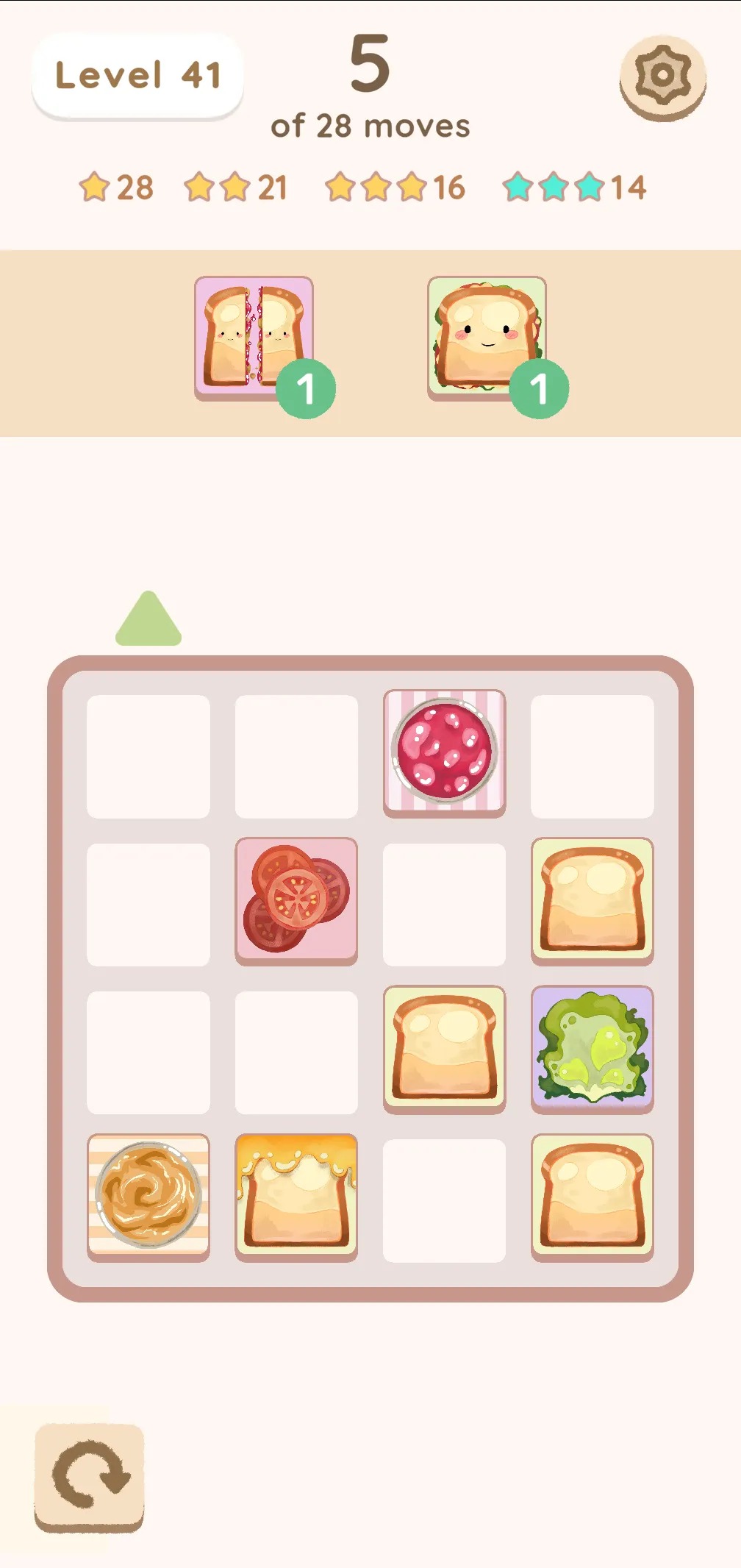Tap the undo arrow button
This screenshot has height=1568, width=741.
coord(90,1478)
